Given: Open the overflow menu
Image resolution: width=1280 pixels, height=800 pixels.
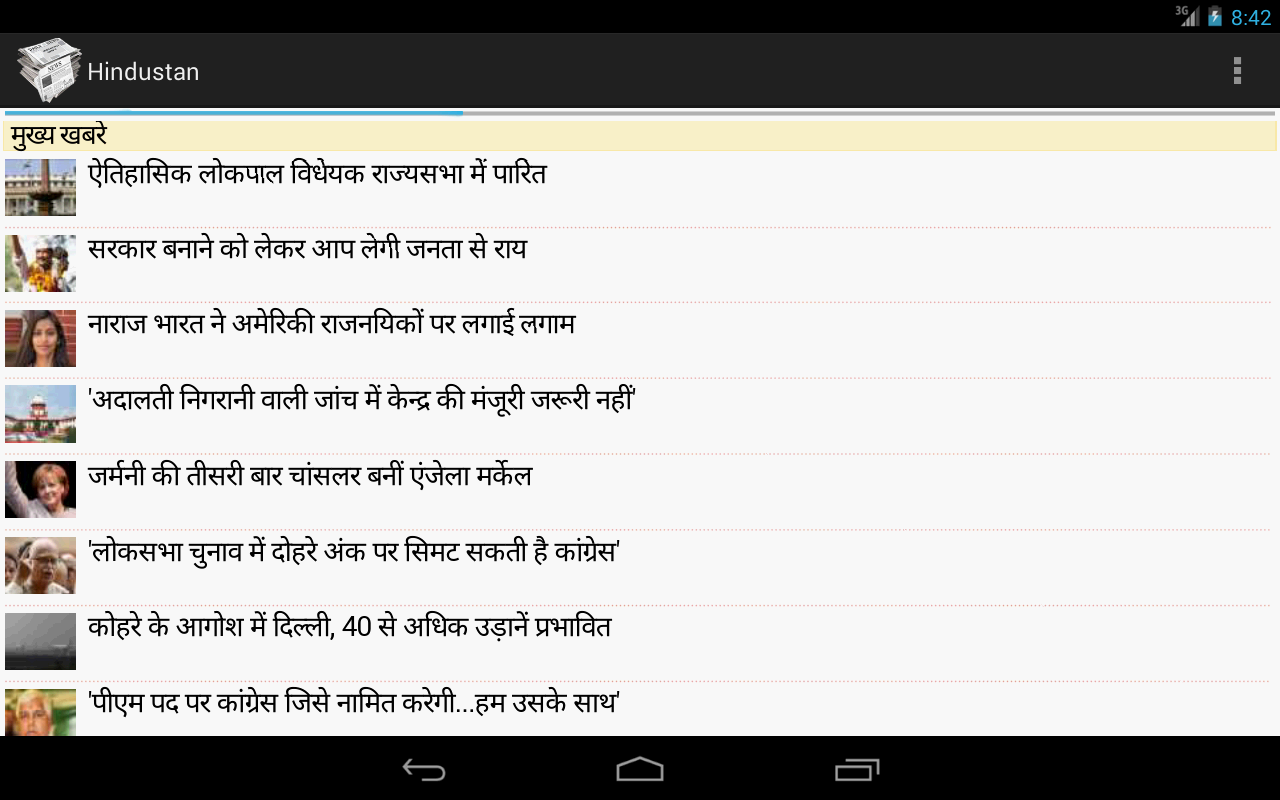Looking at the screenshot, I should (x=1237, y=71).
